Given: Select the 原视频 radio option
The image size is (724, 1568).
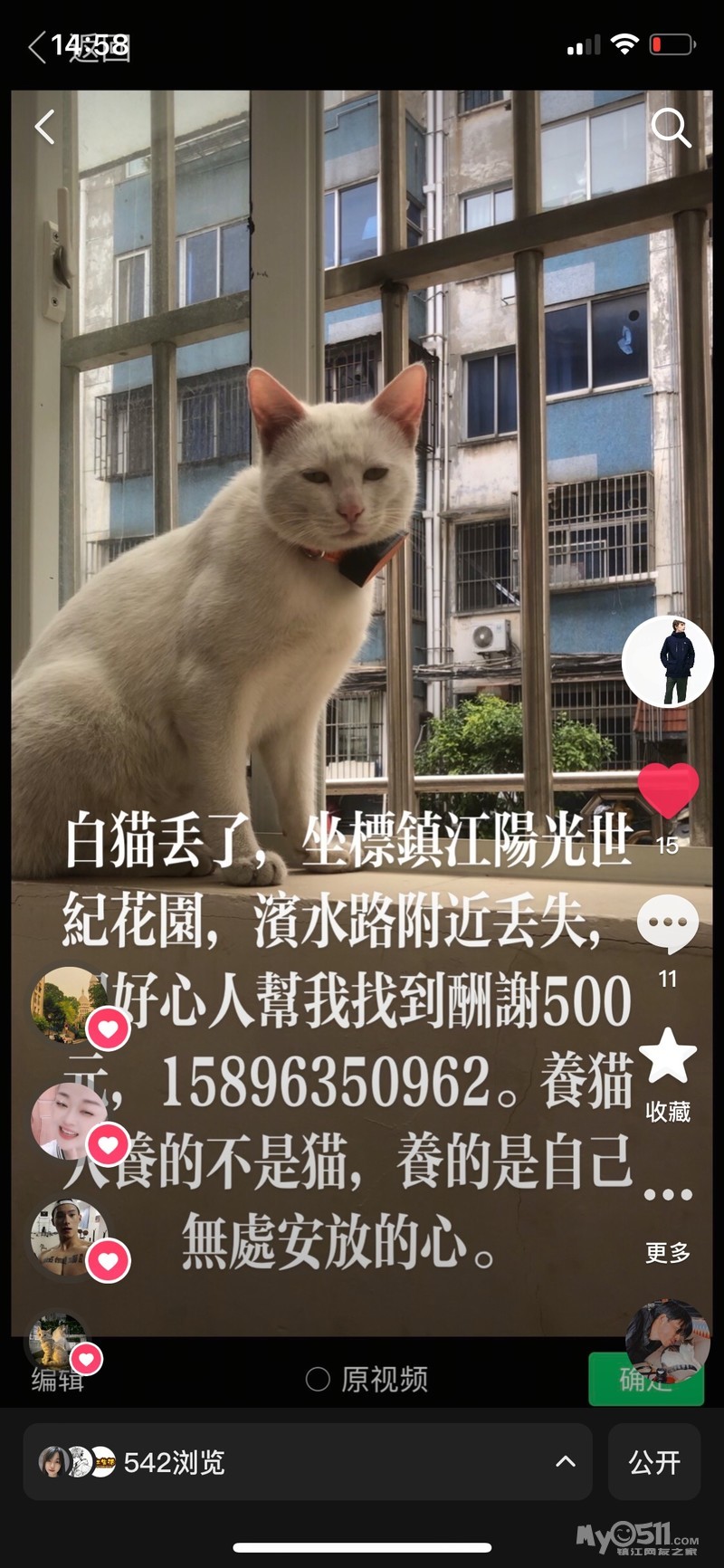Looking at the screenshot, I should point(367,1379).
